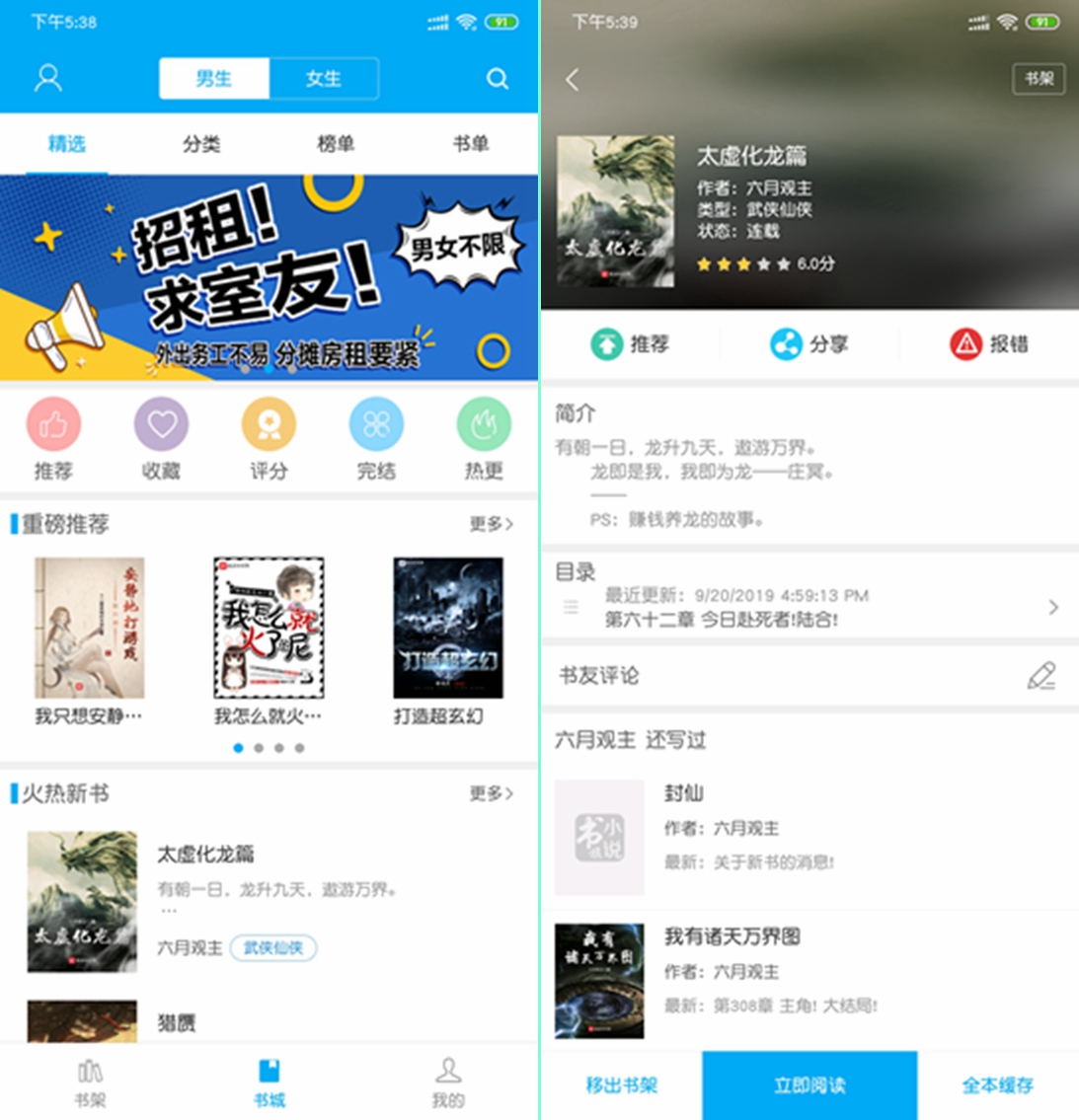Open the search magnifier icon
This screenshot has width=1079, height=1120.
coord(498,79)
